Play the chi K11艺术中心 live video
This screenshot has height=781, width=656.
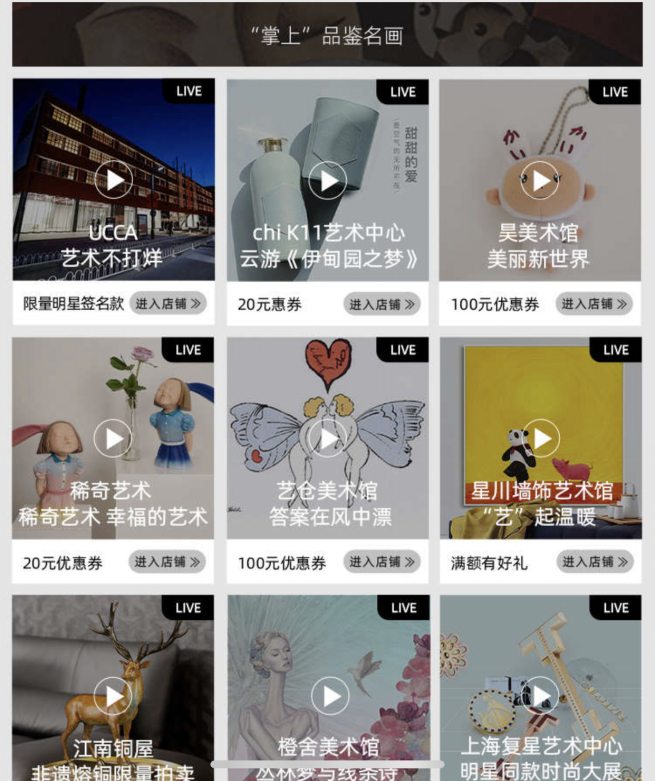pyautogui.click(x=327, y=180)
